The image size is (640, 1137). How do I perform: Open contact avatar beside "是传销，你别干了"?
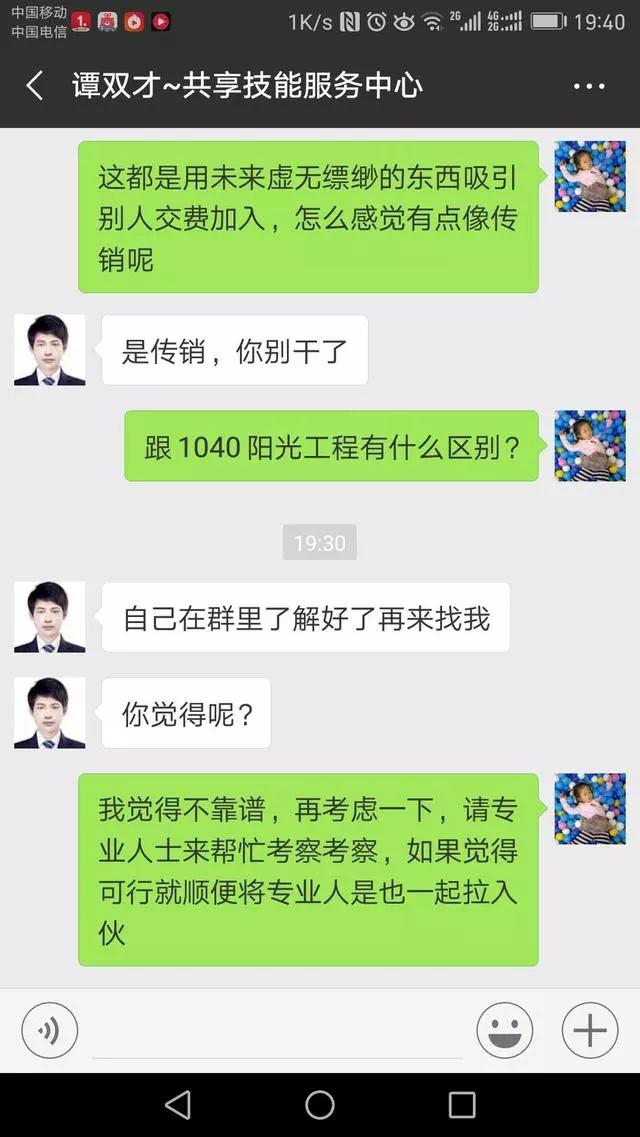[49, 350]
